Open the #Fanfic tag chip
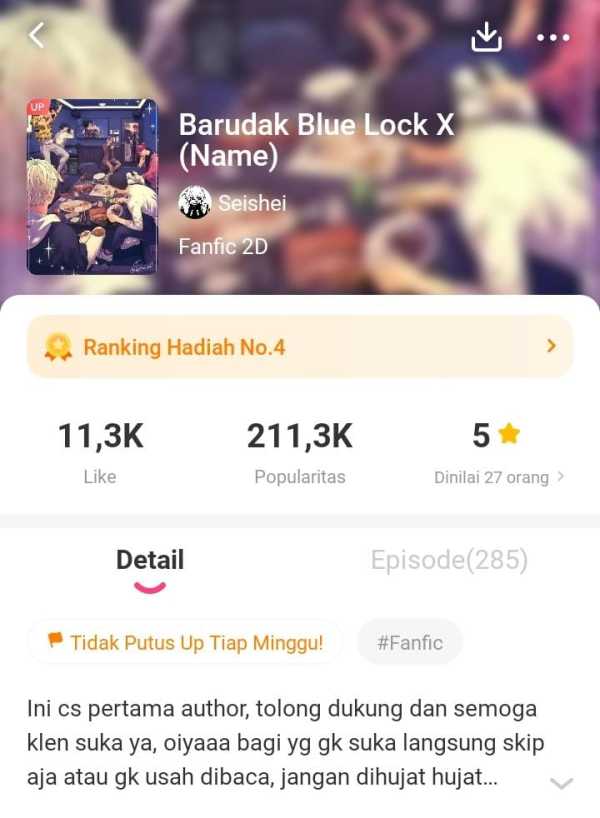 pyautogui.click(x=410, y=642)
